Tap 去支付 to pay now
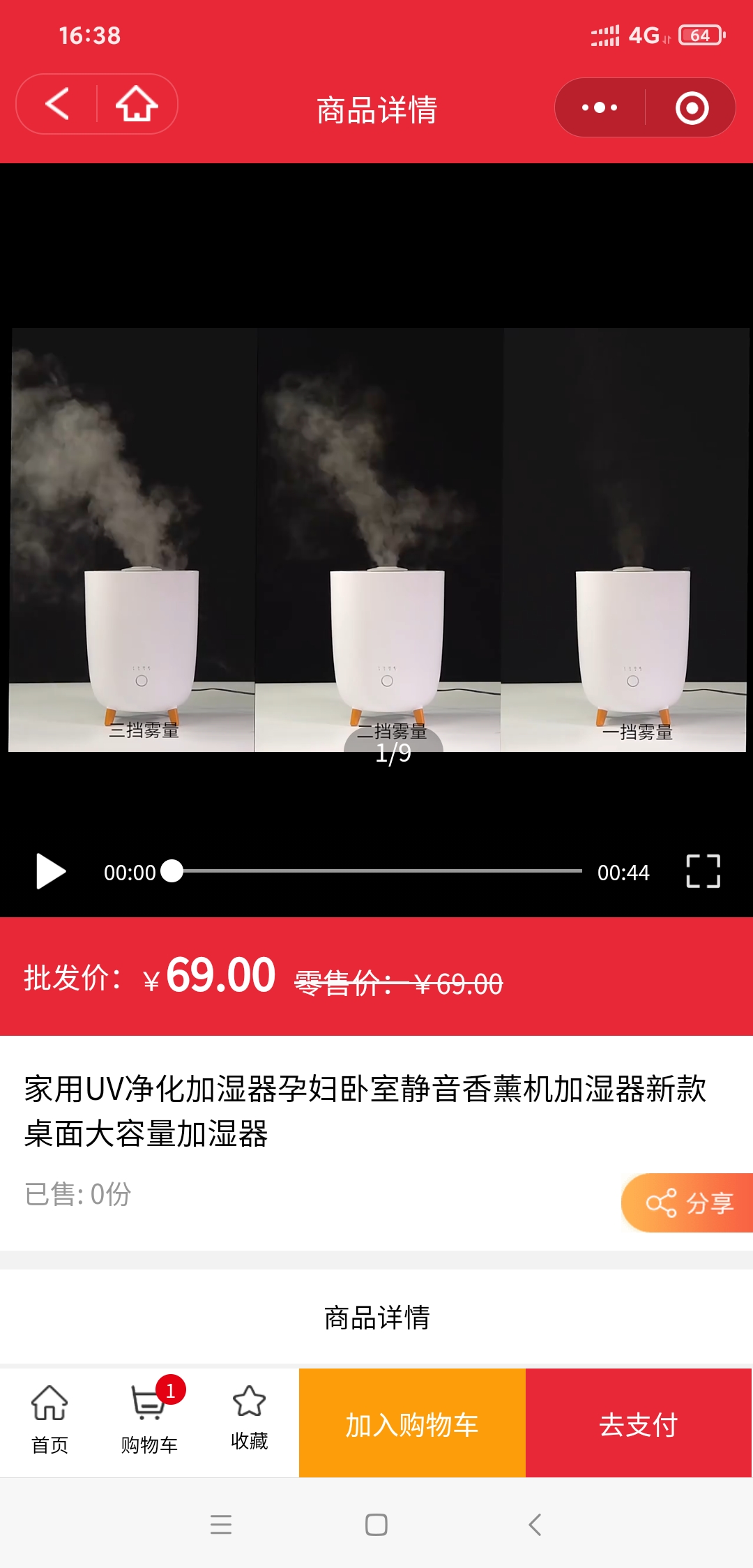 point(639,1423)
